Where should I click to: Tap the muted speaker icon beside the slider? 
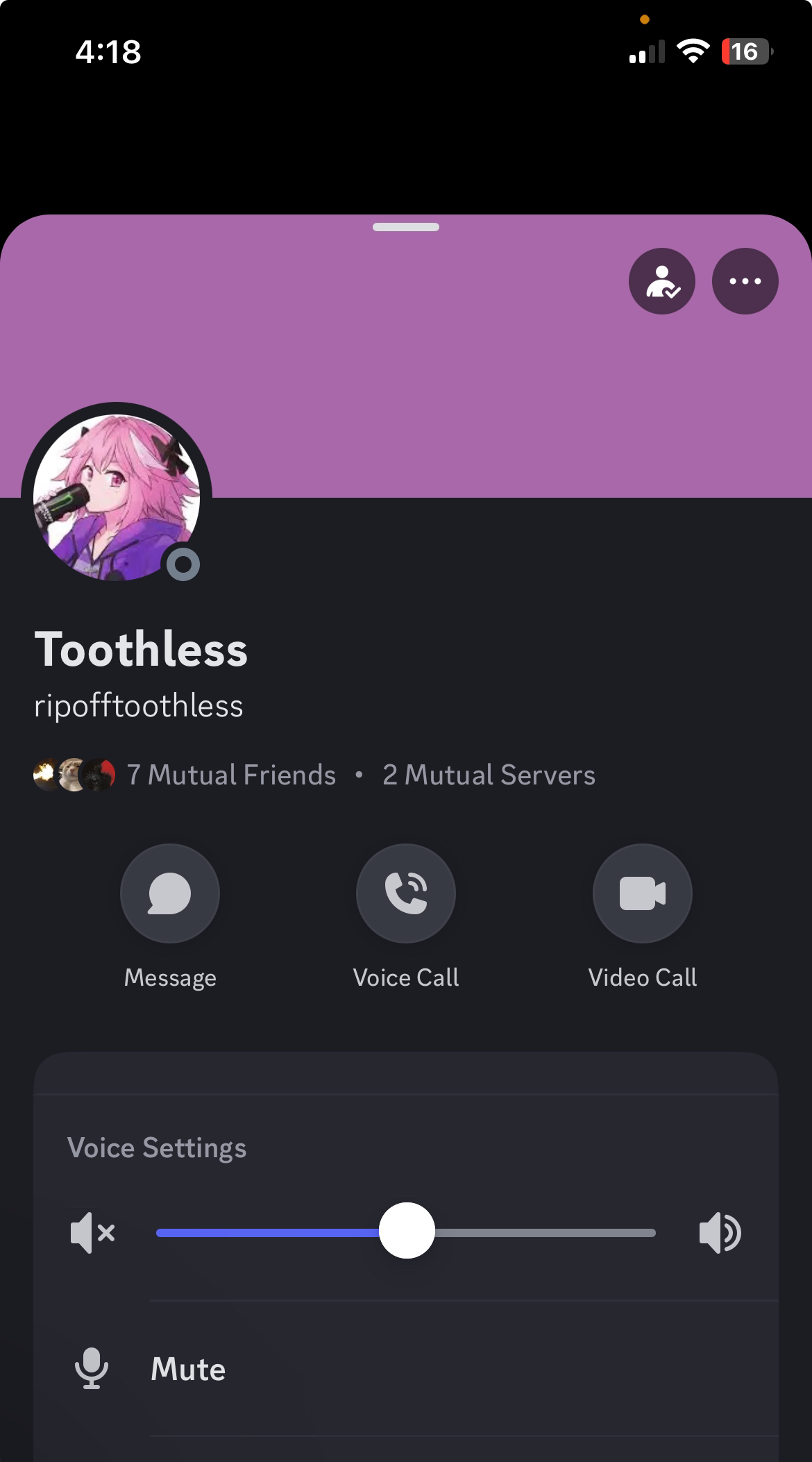click(x=92, y=1233)
